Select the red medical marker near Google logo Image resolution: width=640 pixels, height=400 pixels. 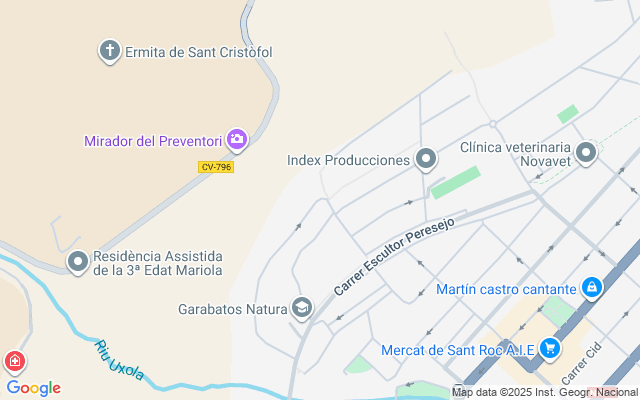tap(16, 361)
